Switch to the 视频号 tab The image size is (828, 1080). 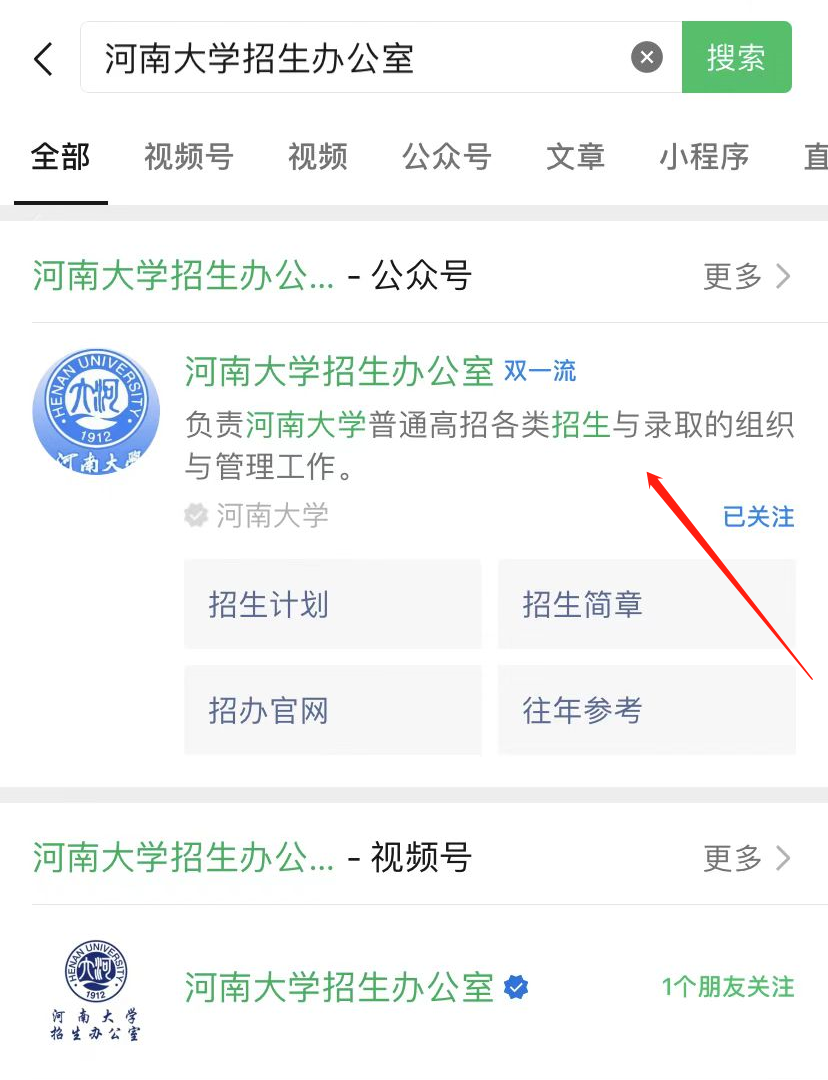[x=188, y=157]
